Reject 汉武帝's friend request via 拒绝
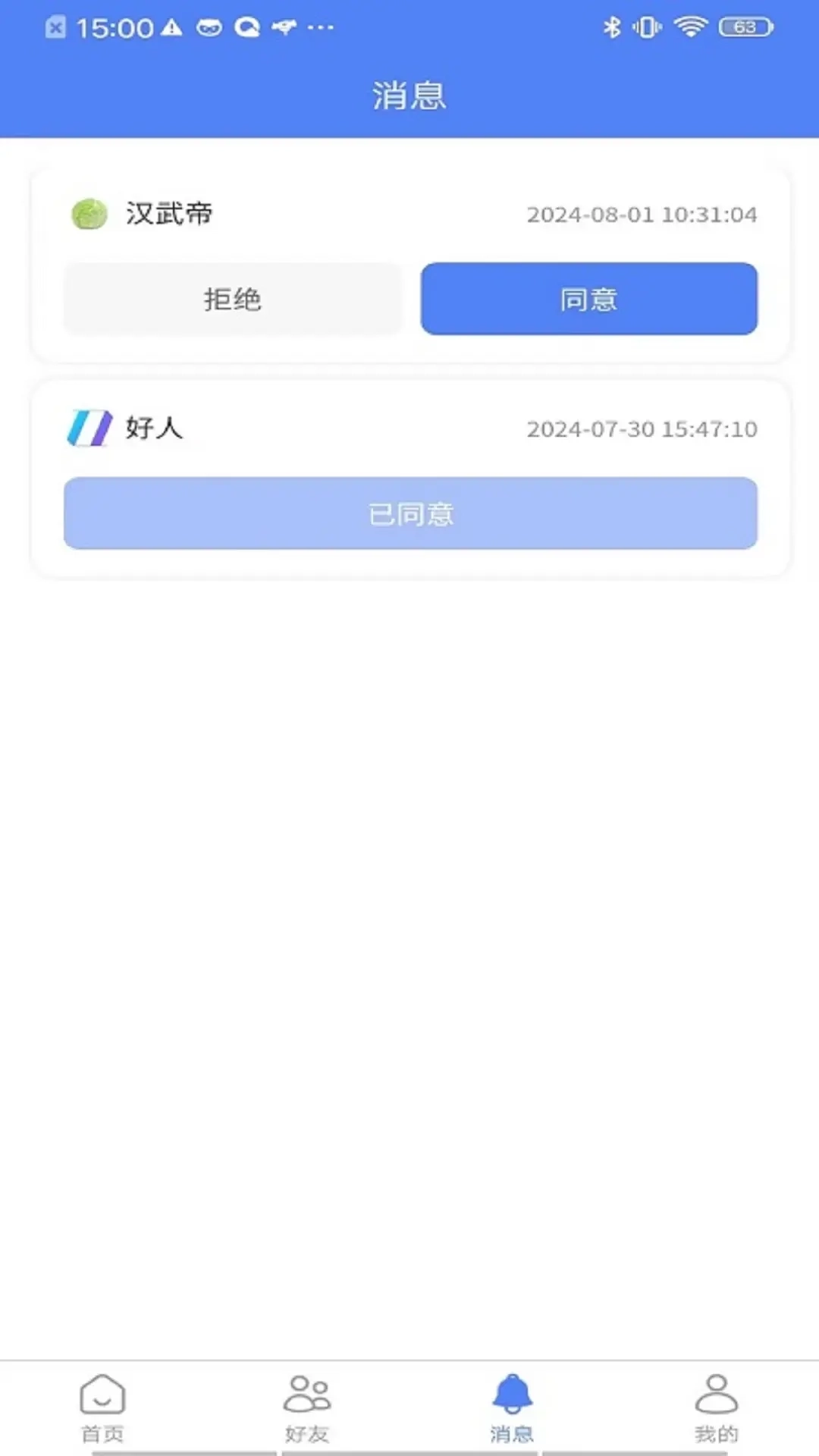This screenshot has height=1456, width=819. pos(232,299)
